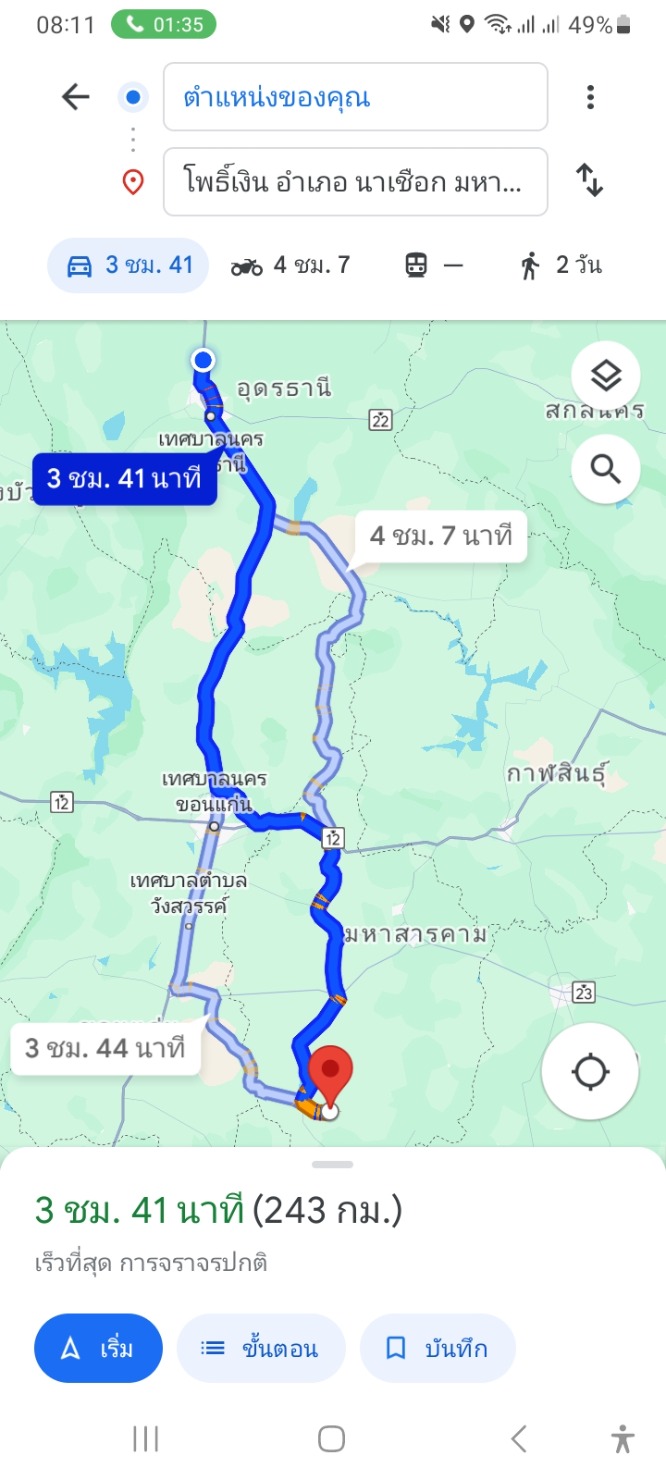Center the map on my location
Screen dimensions: 666x1480
(x=590, y=1071)
